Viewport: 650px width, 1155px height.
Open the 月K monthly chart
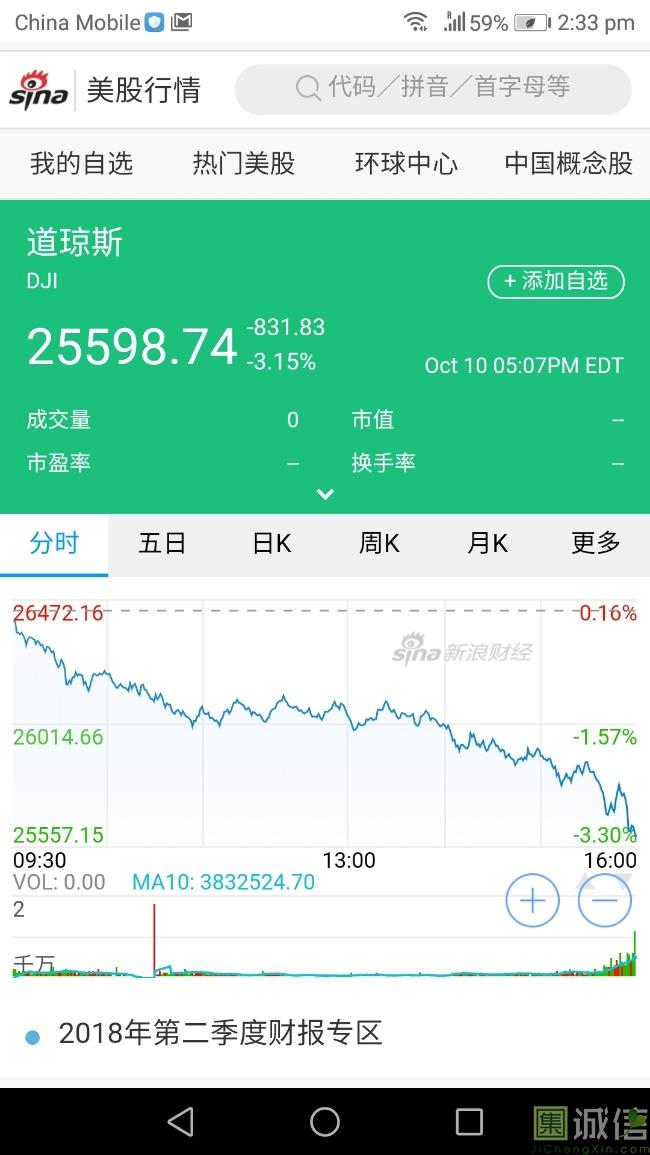click(487, 544)
